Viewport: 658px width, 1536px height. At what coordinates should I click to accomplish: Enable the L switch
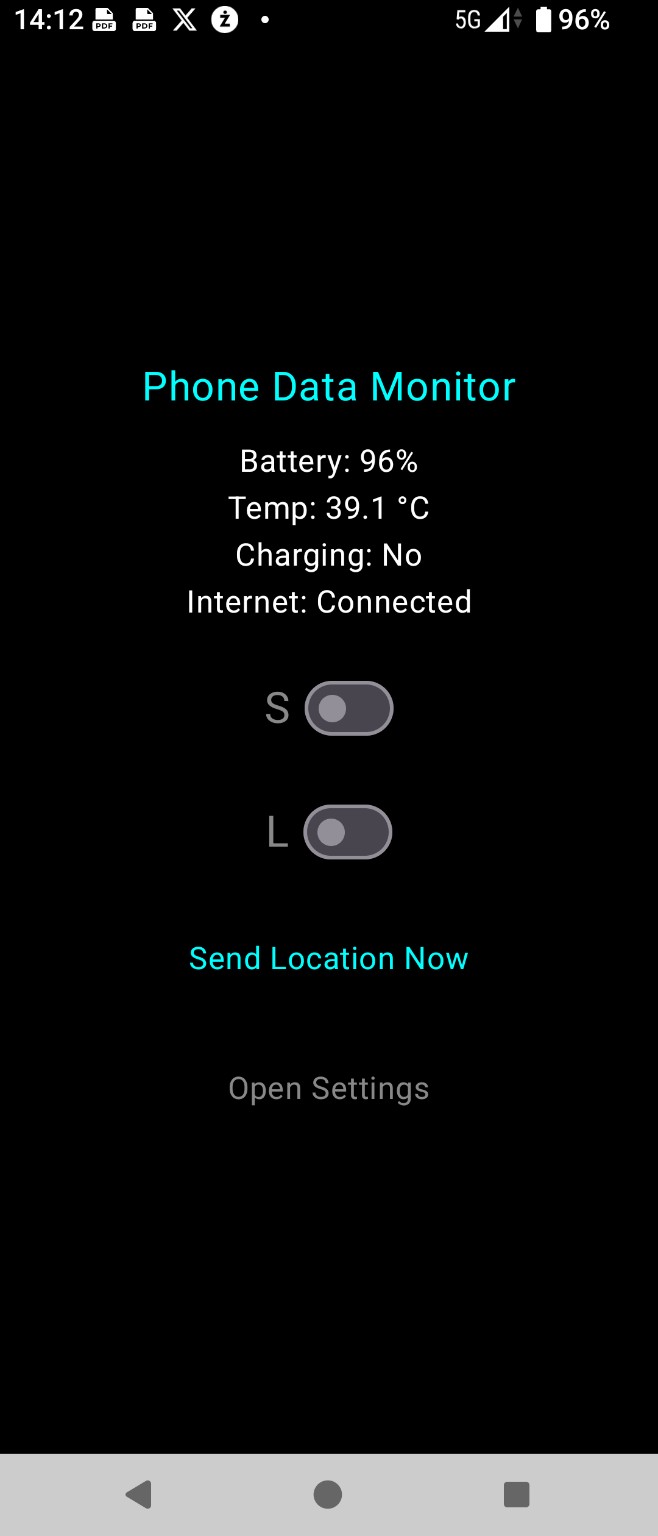[x=347, y=832]
